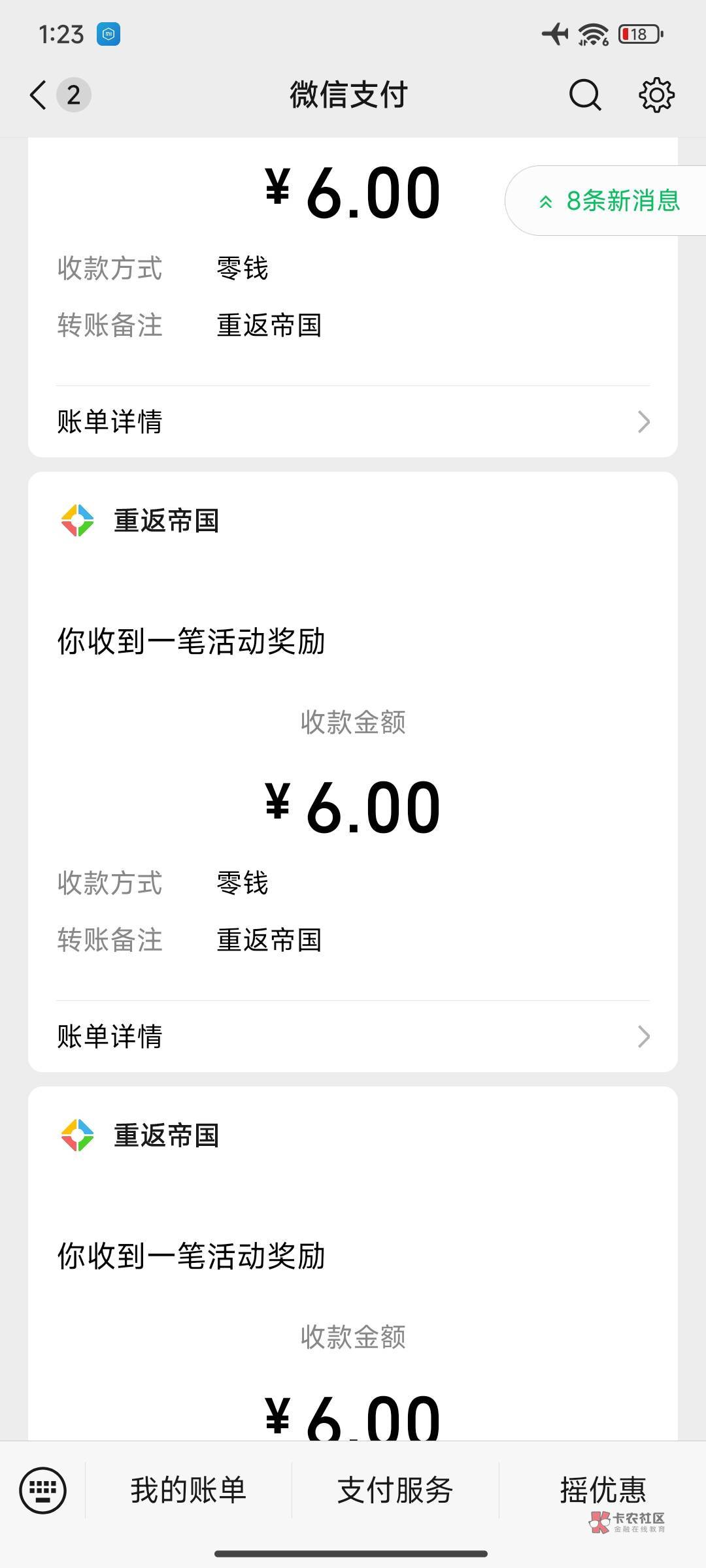
Task: Open 摇优惠 menu
Action: click(603, 1490)
